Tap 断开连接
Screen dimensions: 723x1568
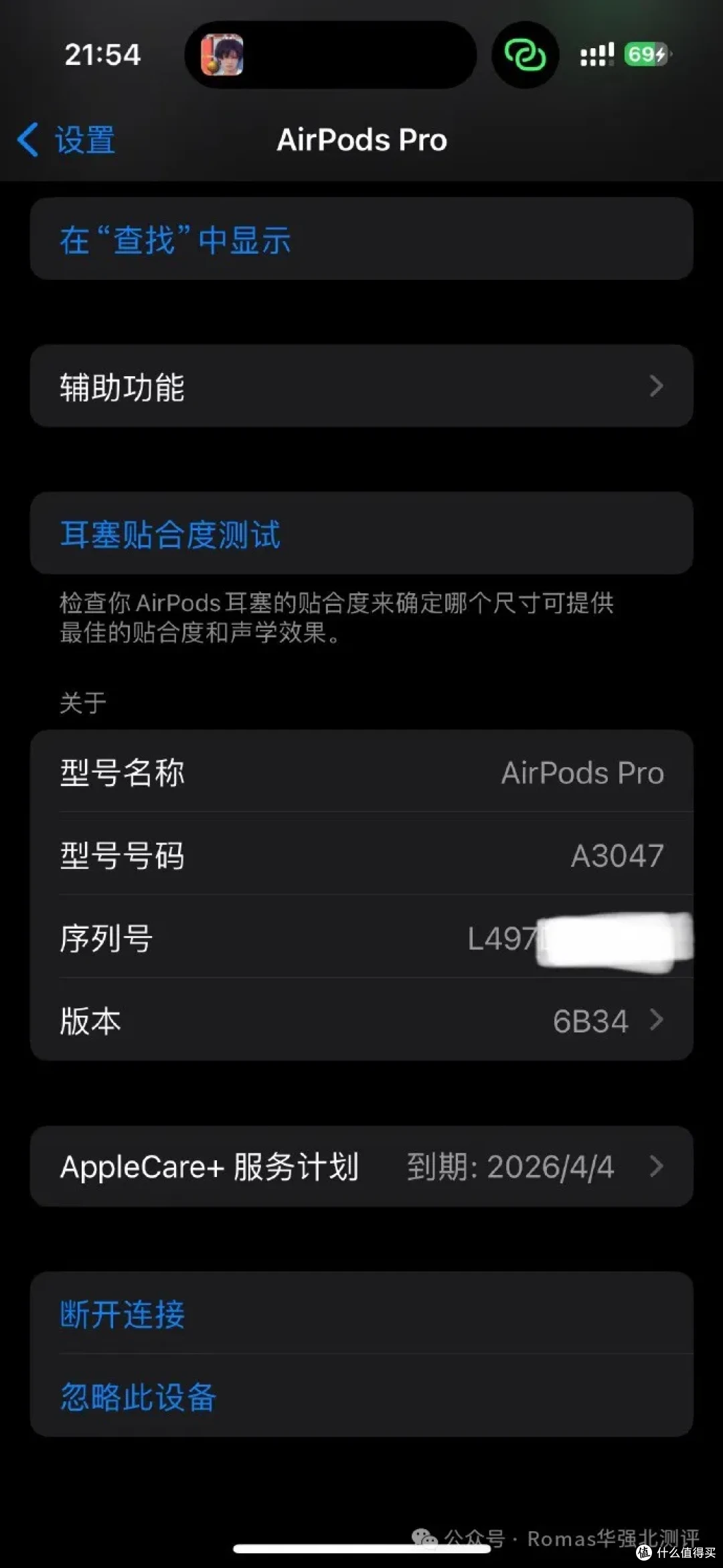pyautogui.click(x=123, y=1314)
